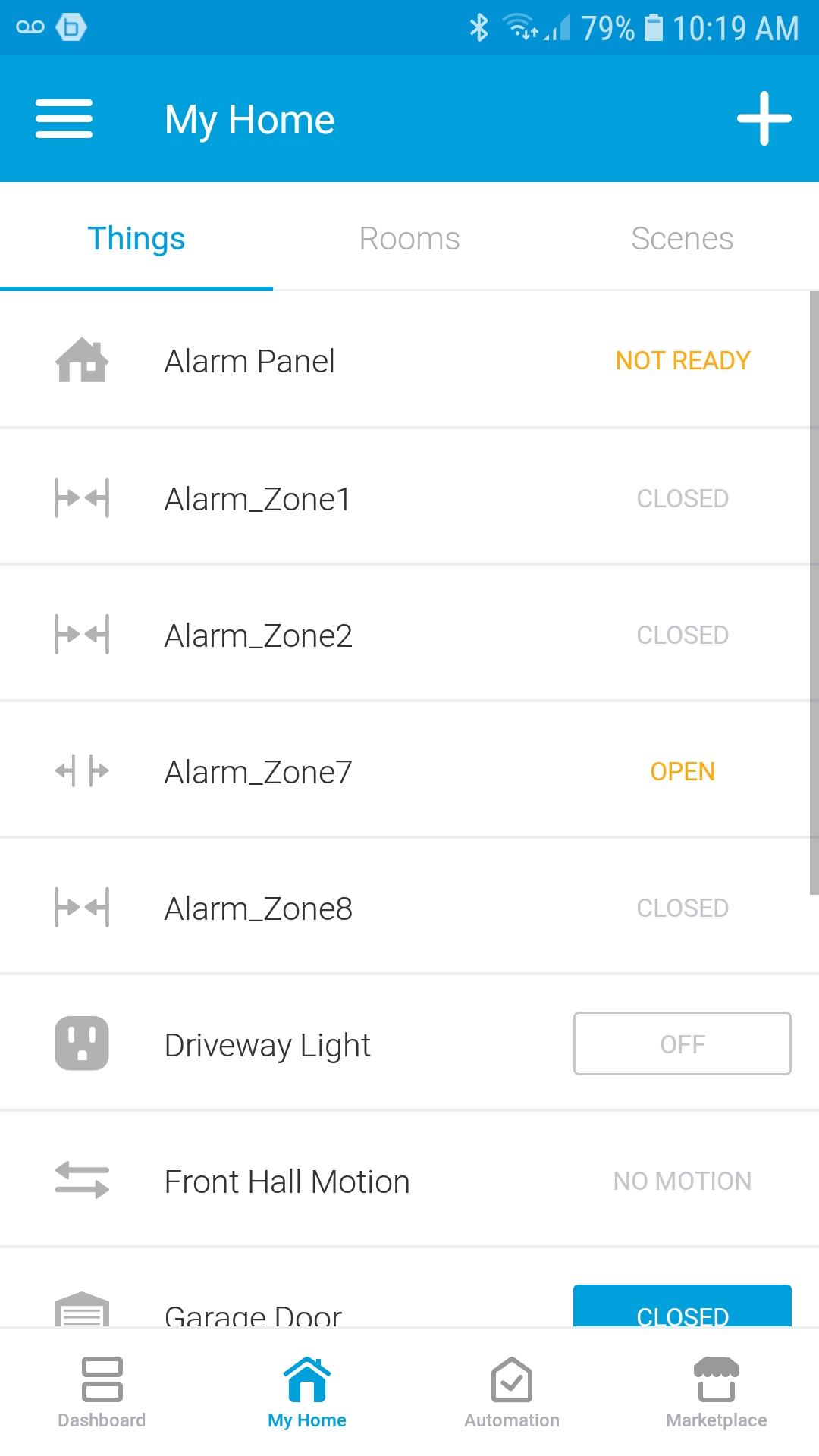Select the Things tab

pyautogui.click(x=136, y=239)
